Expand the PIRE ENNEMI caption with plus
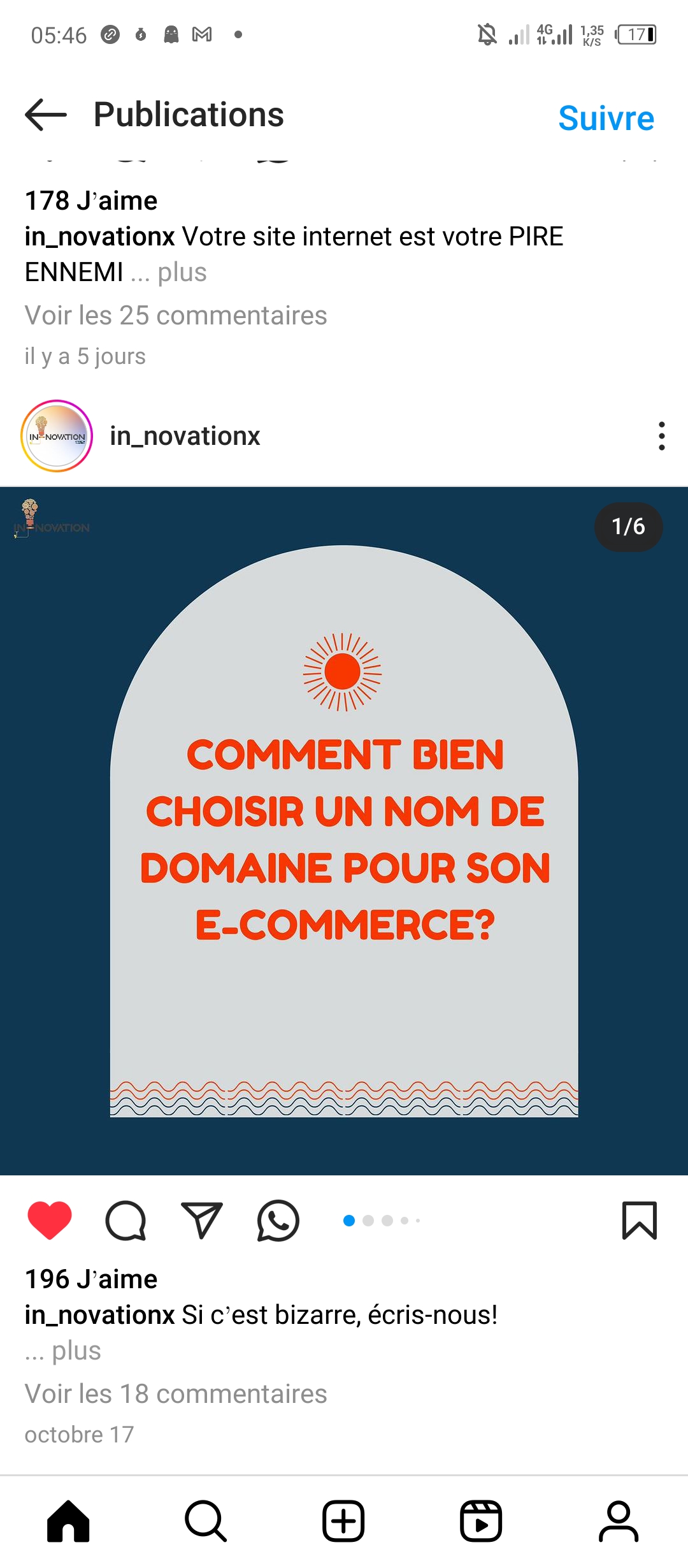This screenshot has width=688, height=1568. pos(182,272)
